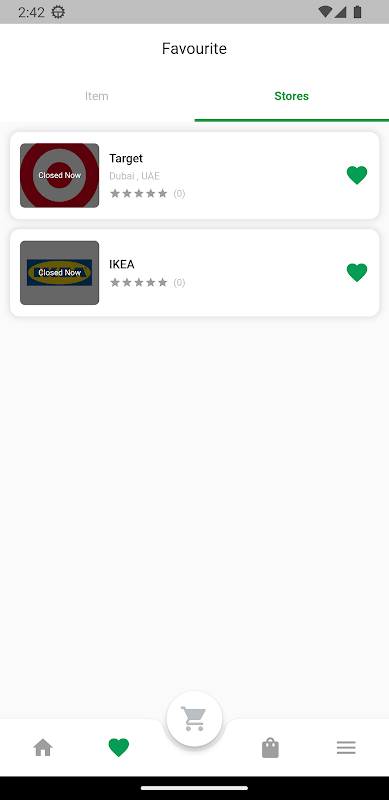Select the Stores tab
Image resolution: width=389 pixels, height=800 pixels.
point(291,96)
